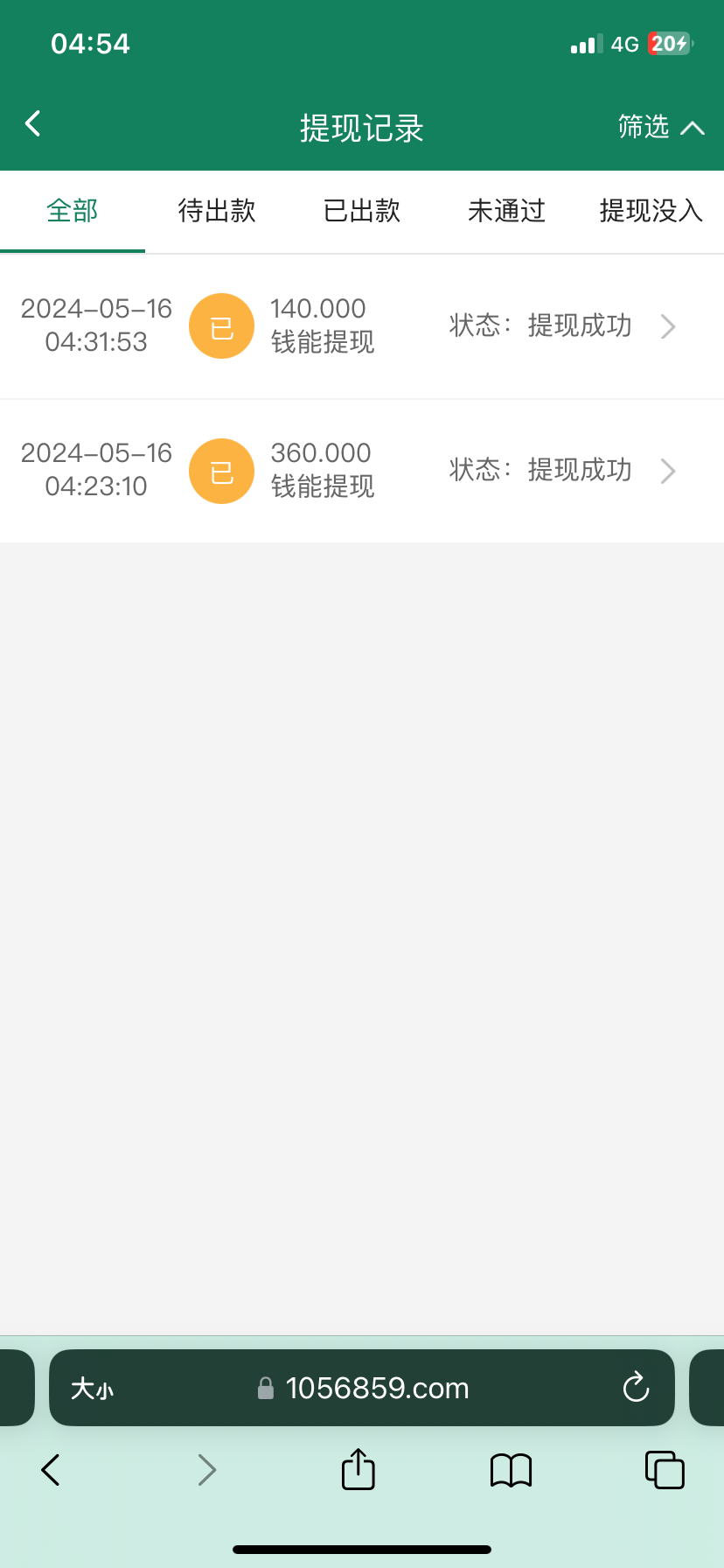Tap the 1056859.com address bar
The width and height of the screenshot is (724, 1568).
pyautogui.click(x=376, y=1389)
